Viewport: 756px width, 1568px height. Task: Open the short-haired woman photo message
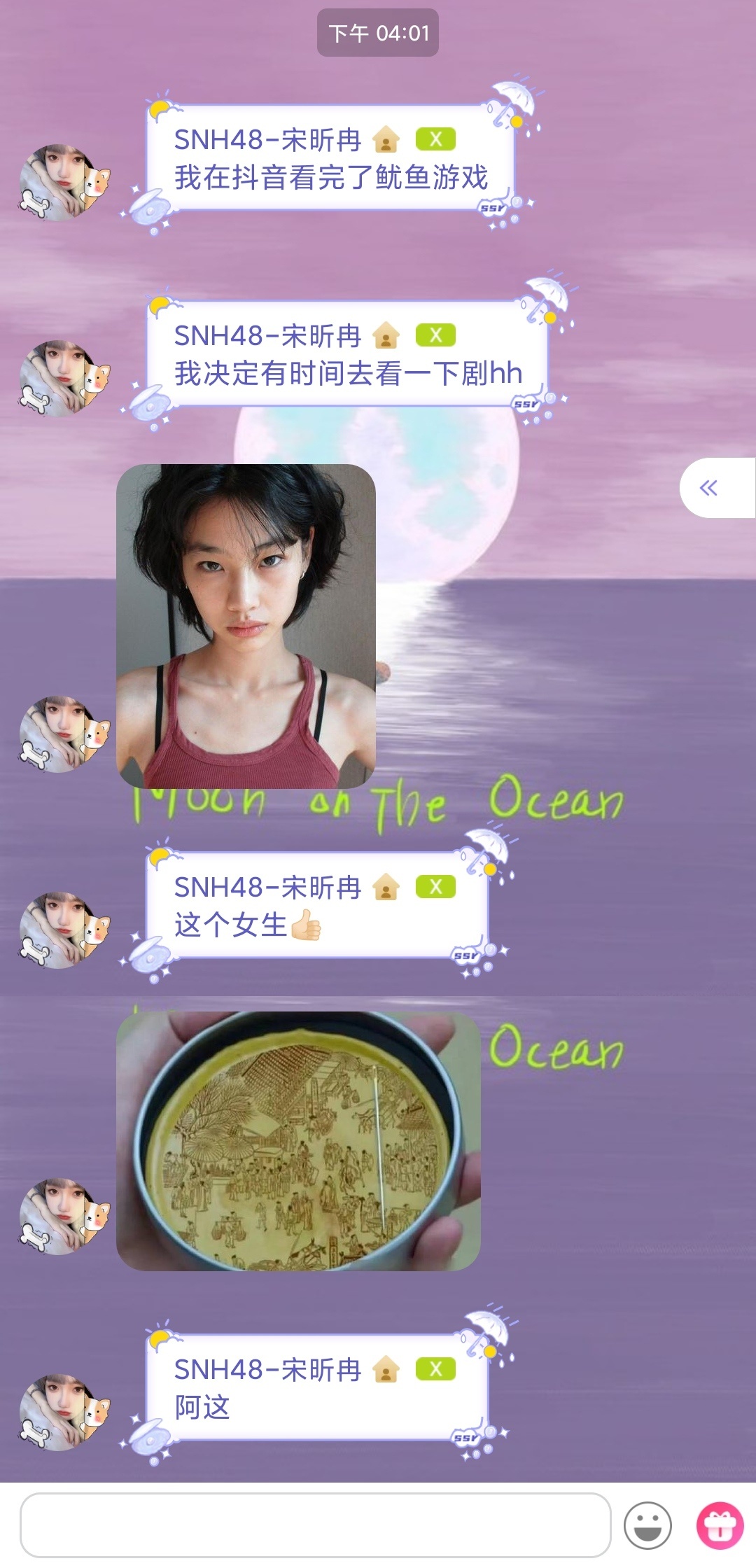point(246,626)
